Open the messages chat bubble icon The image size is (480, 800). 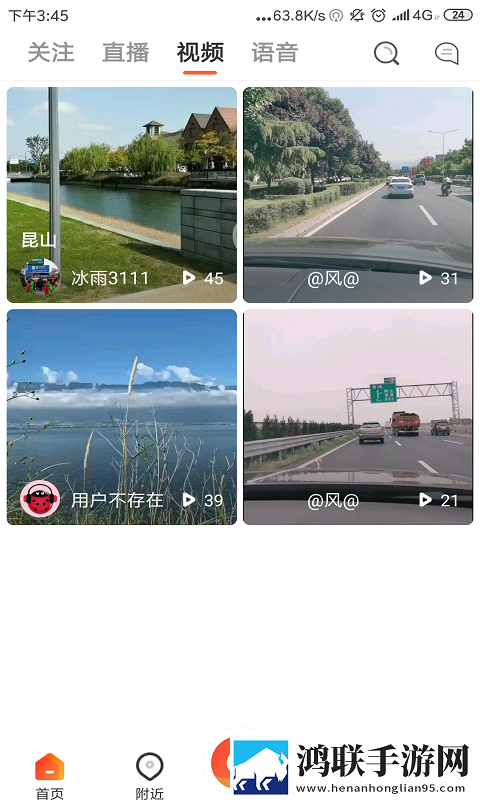tap(446, 53)
